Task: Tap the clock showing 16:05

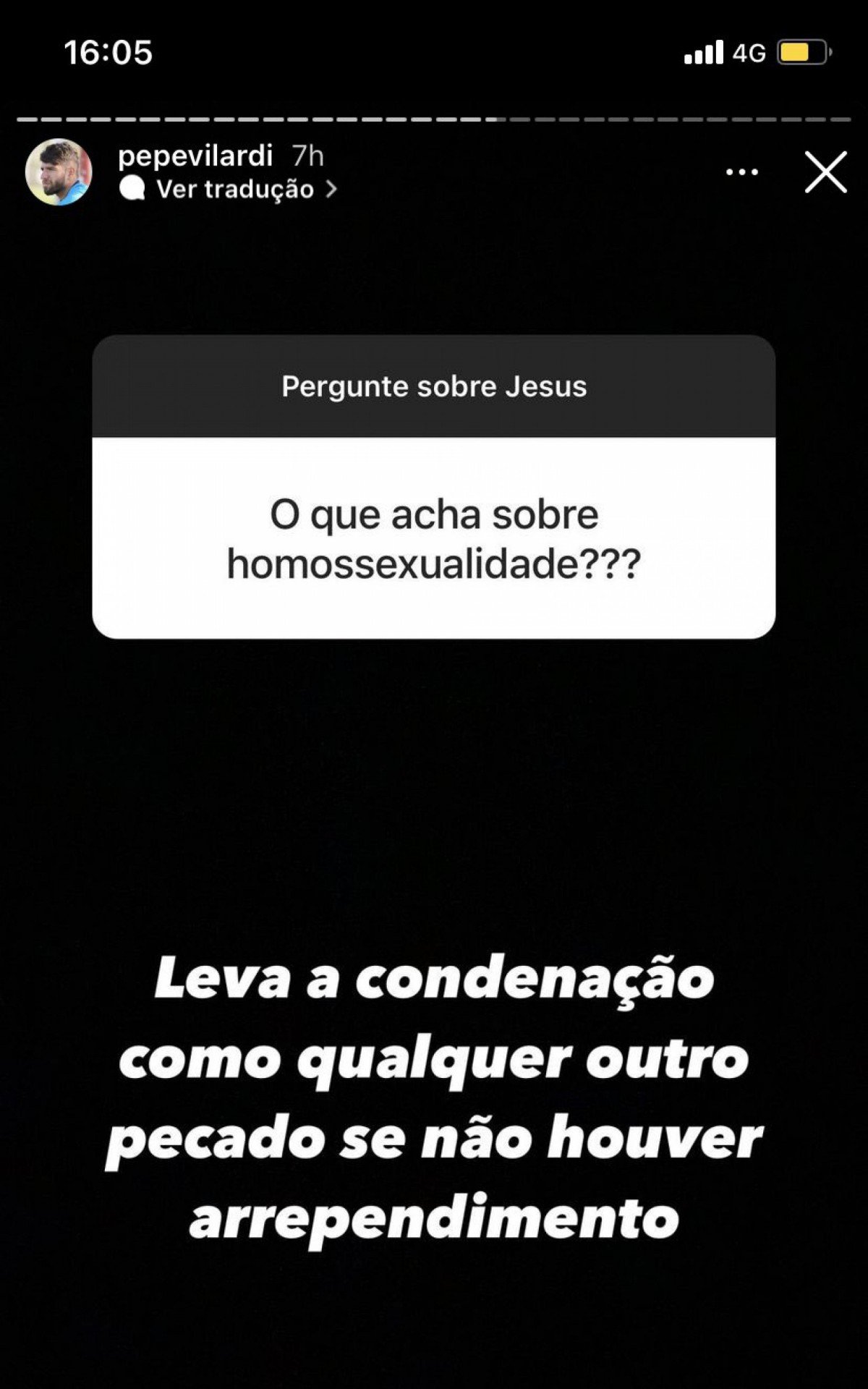Action: point(110,51)
